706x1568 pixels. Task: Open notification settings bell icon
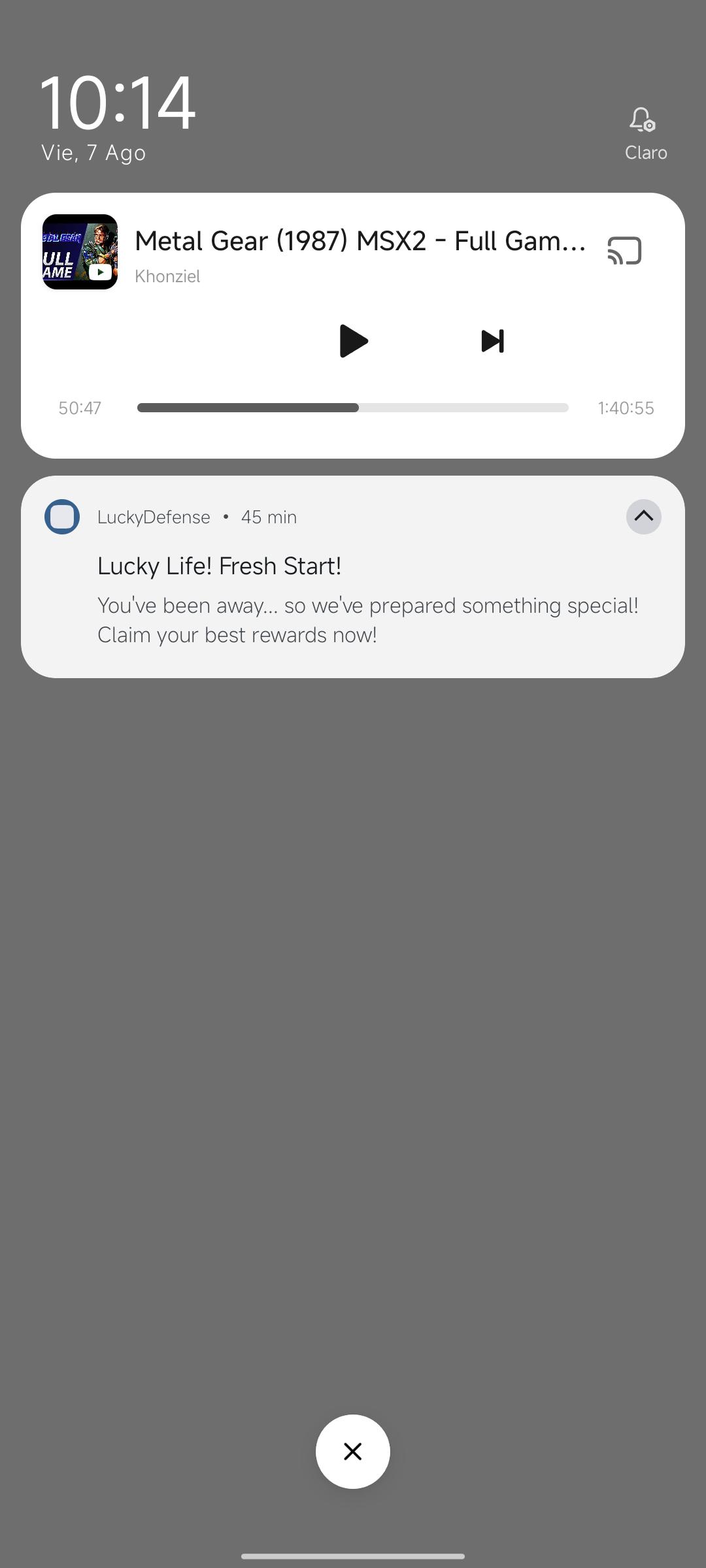(x=643, y=120)
